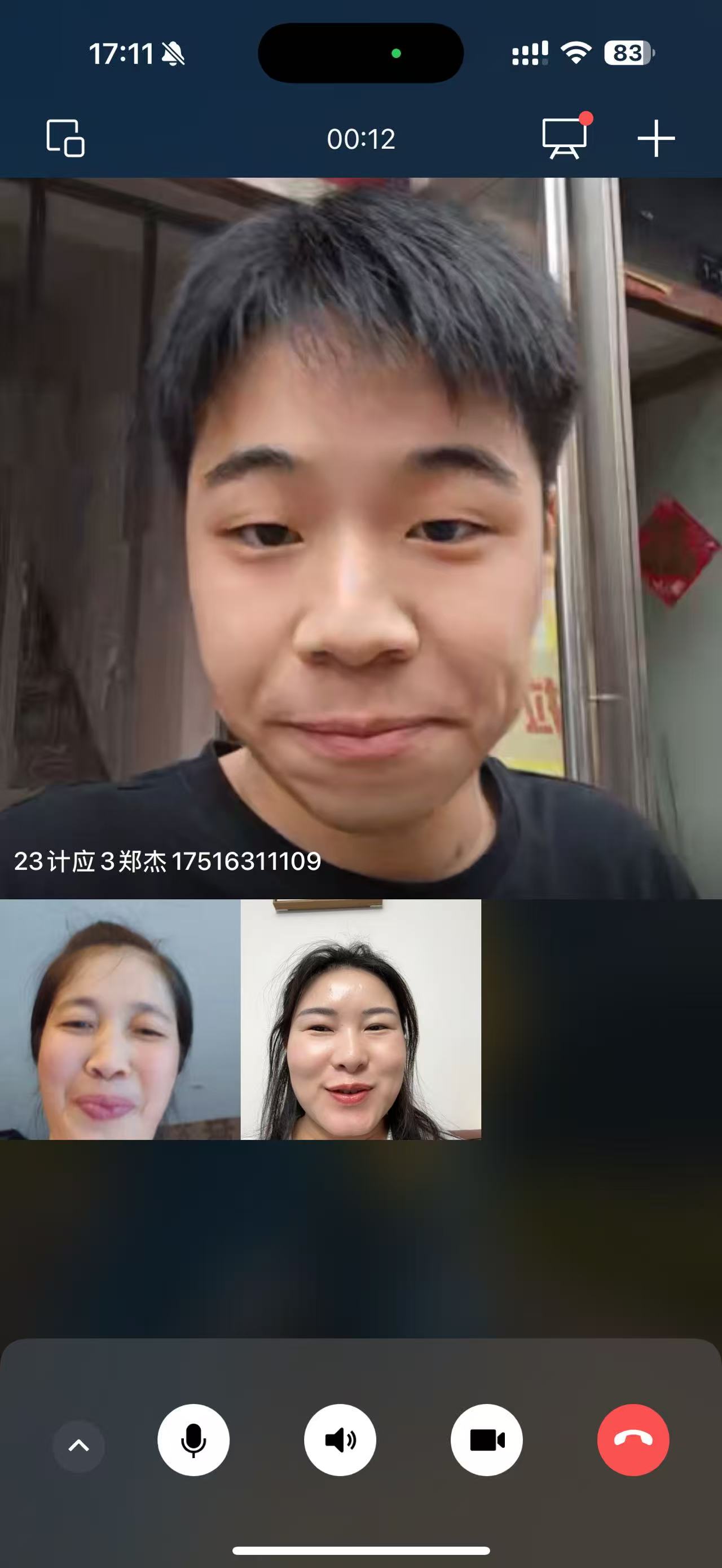This screenshot has height=1568, width=722.
Task: Toggle the speaker output
Action: 340,1439
